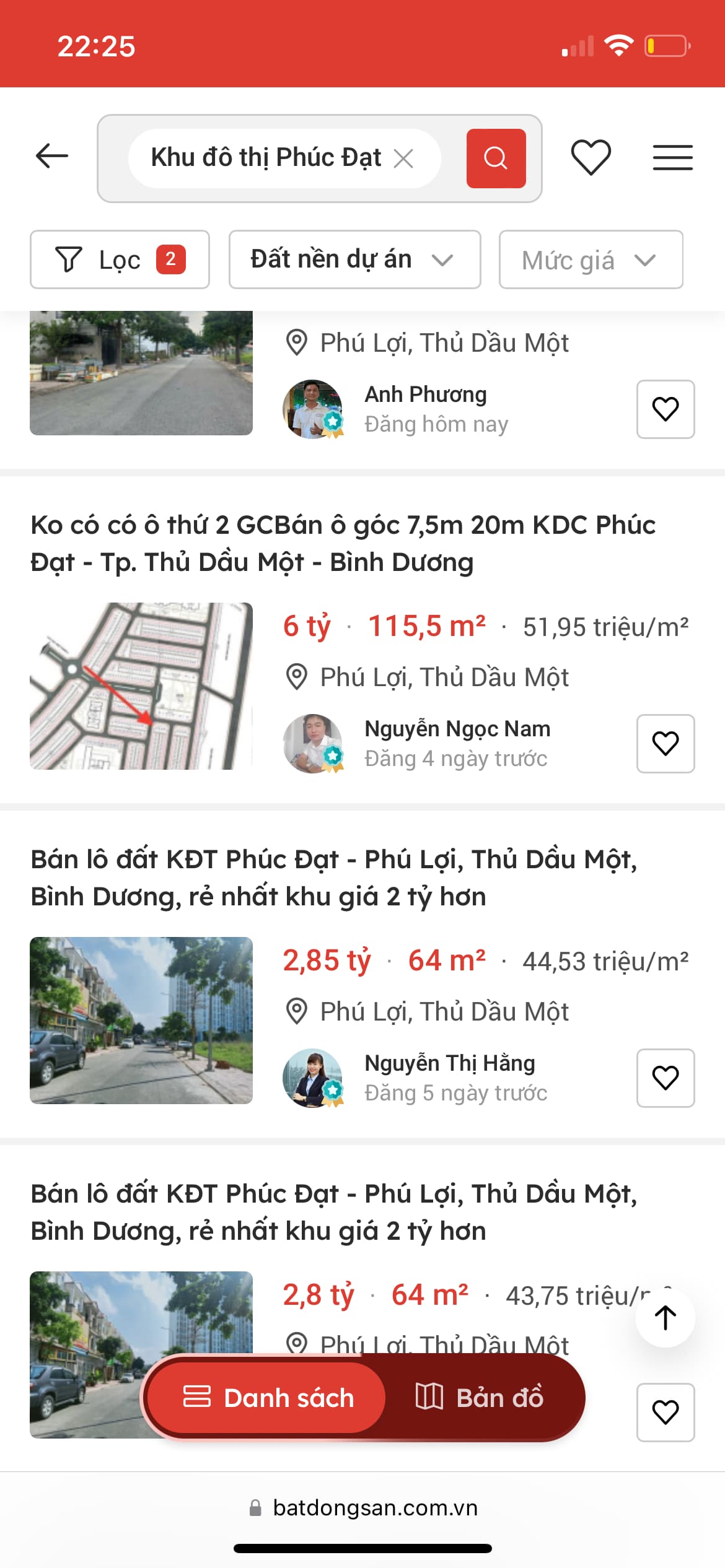Image resolution: width=725 pixels, height=1568 pixels.
Task: Open Anh Phương's listing photo
Action: [141, 373]
